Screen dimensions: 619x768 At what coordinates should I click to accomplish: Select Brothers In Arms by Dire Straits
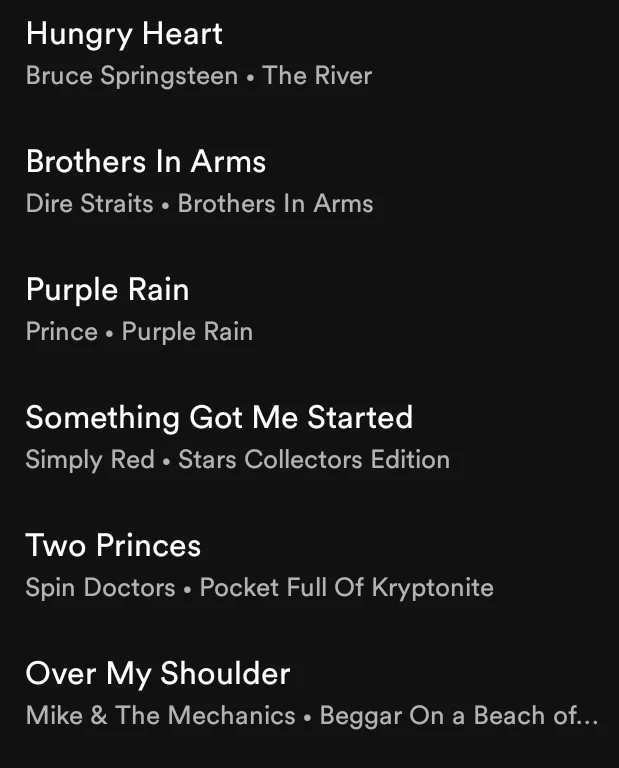(x=146, y=163)
